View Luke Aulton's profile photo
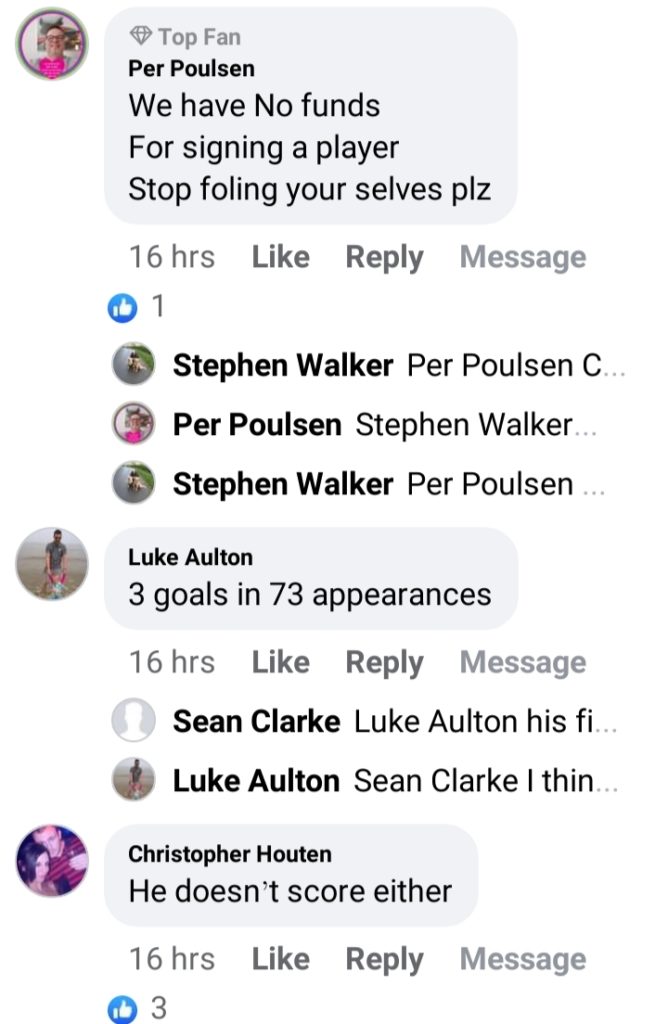Viewport: 668px width, 1024px height. (52, 564)
